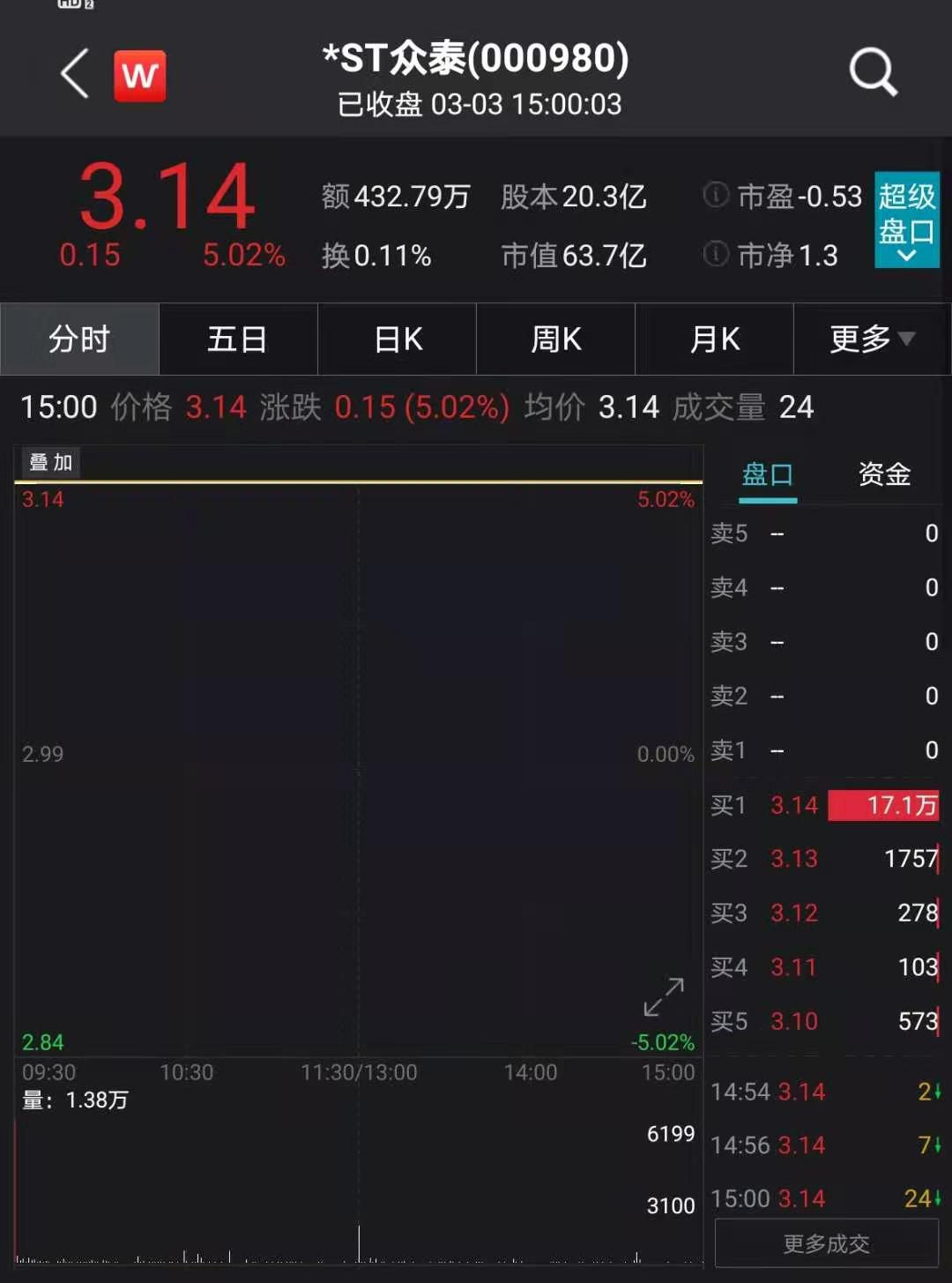
Task: Go back using the left arrow
Action: pyautogui.click(x=76, y=74)
